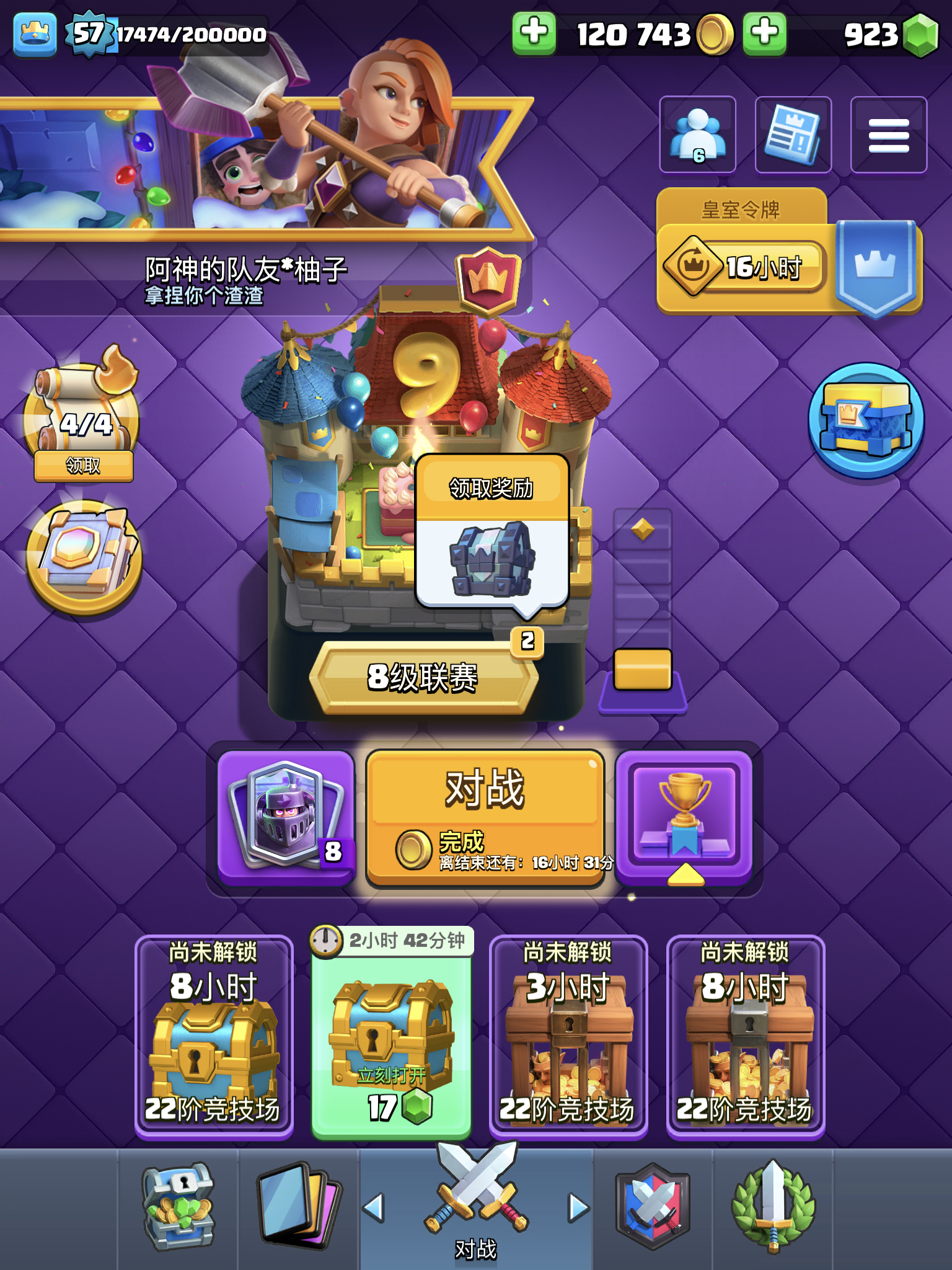This screenshot has width=952, height=1270.
Task: Open the hamburger menu
Action: click(888, 135)
